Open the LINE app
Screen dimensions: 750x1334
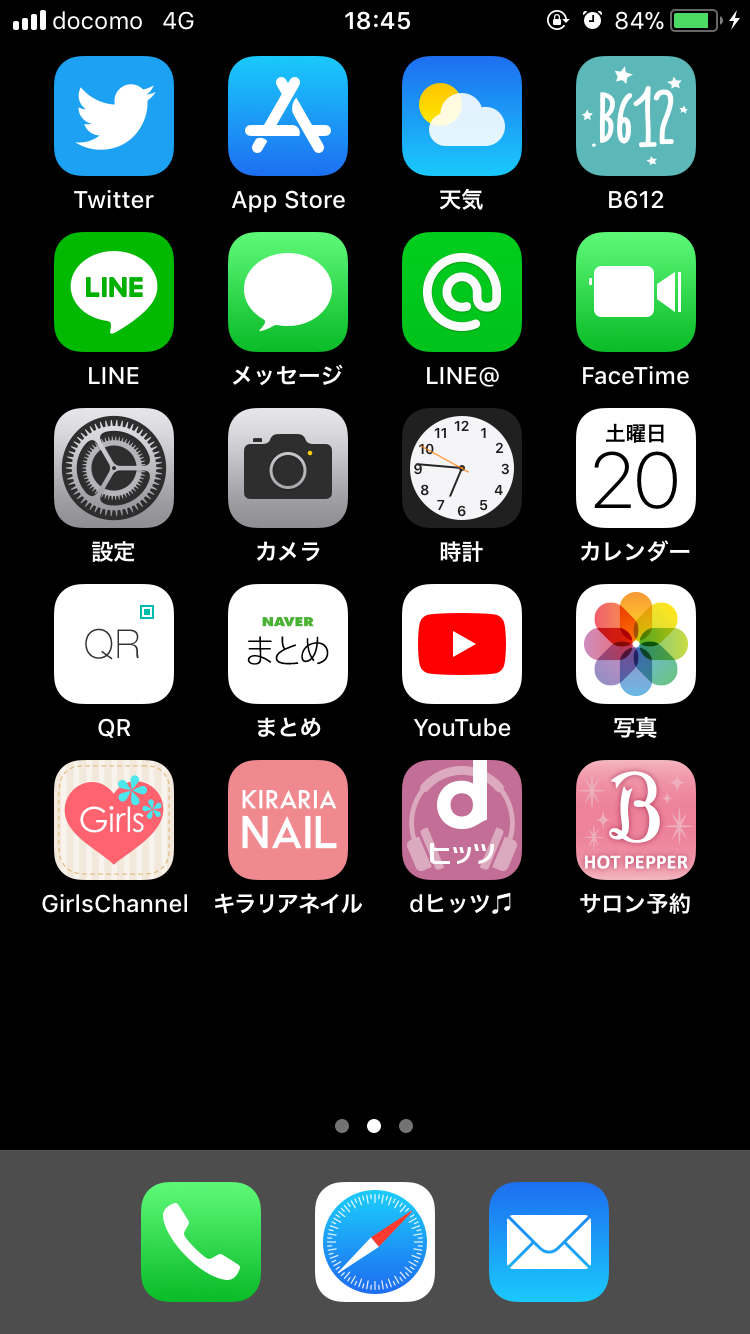click(114, 292)
